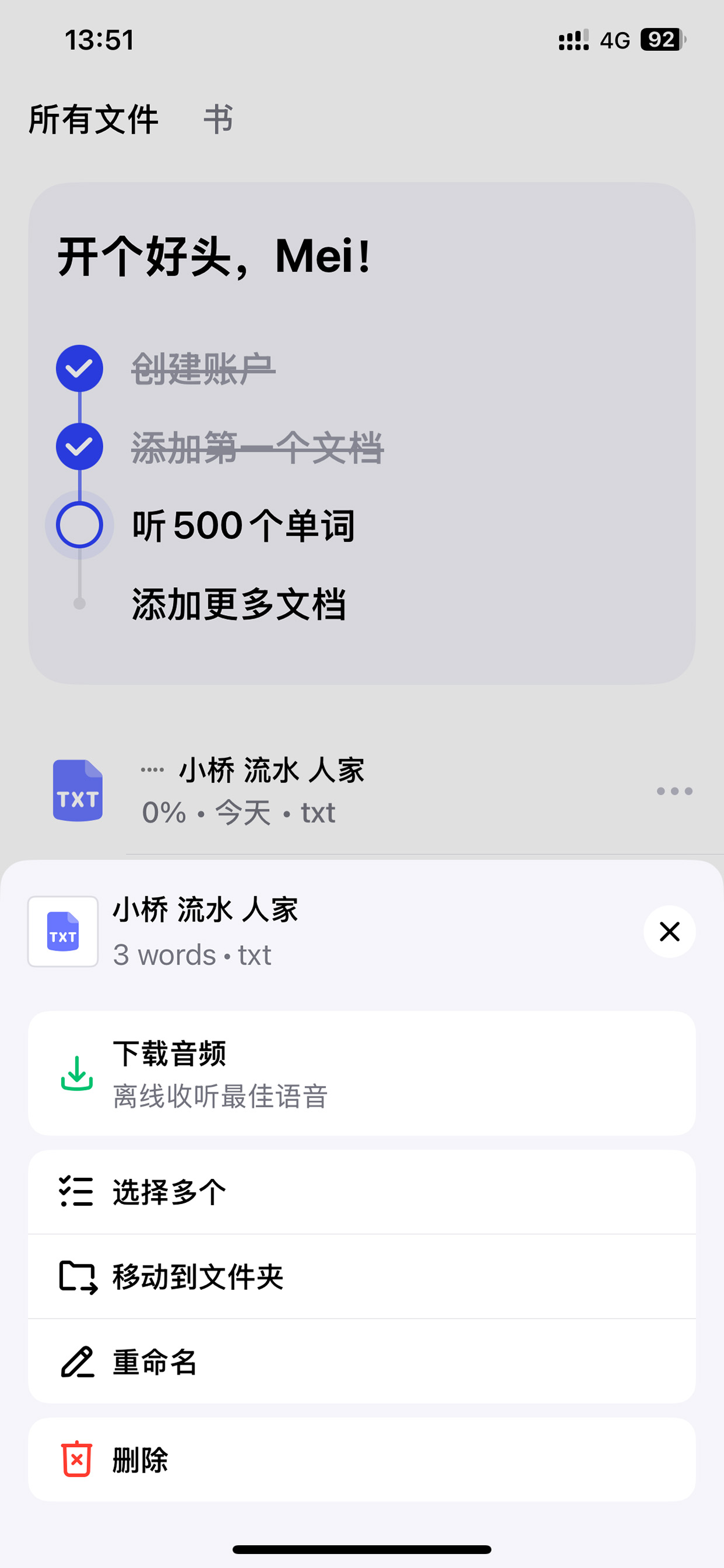Tap 移动到文件夹 to move file
Screen dimensions: 724x1568
pos(362,1276)
